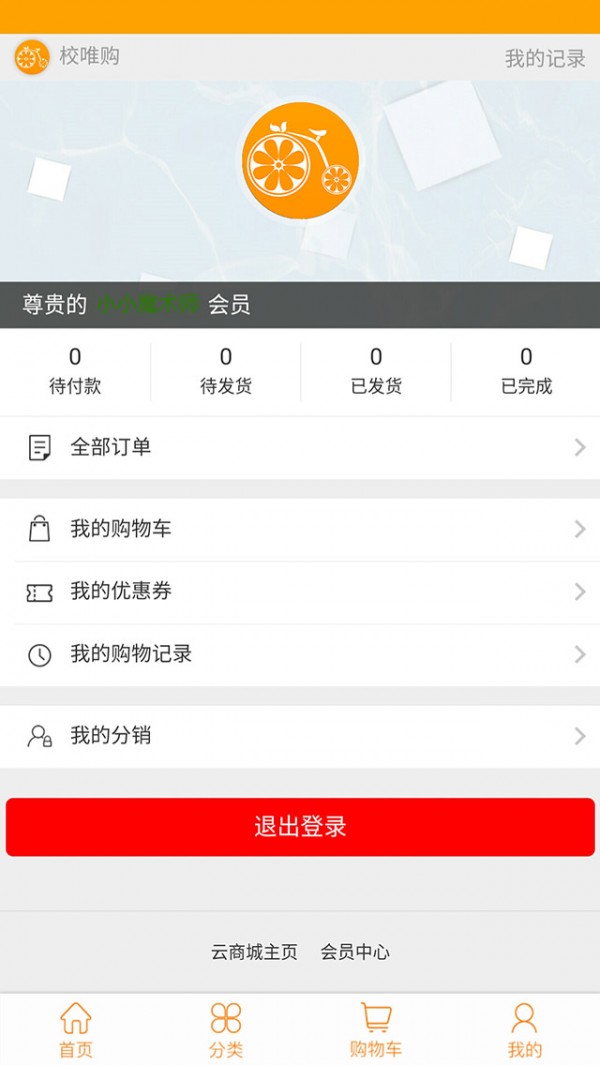Open 我的优惠券
The image size is (600, 1065).
pyautogui.click(x=300, y=592)
